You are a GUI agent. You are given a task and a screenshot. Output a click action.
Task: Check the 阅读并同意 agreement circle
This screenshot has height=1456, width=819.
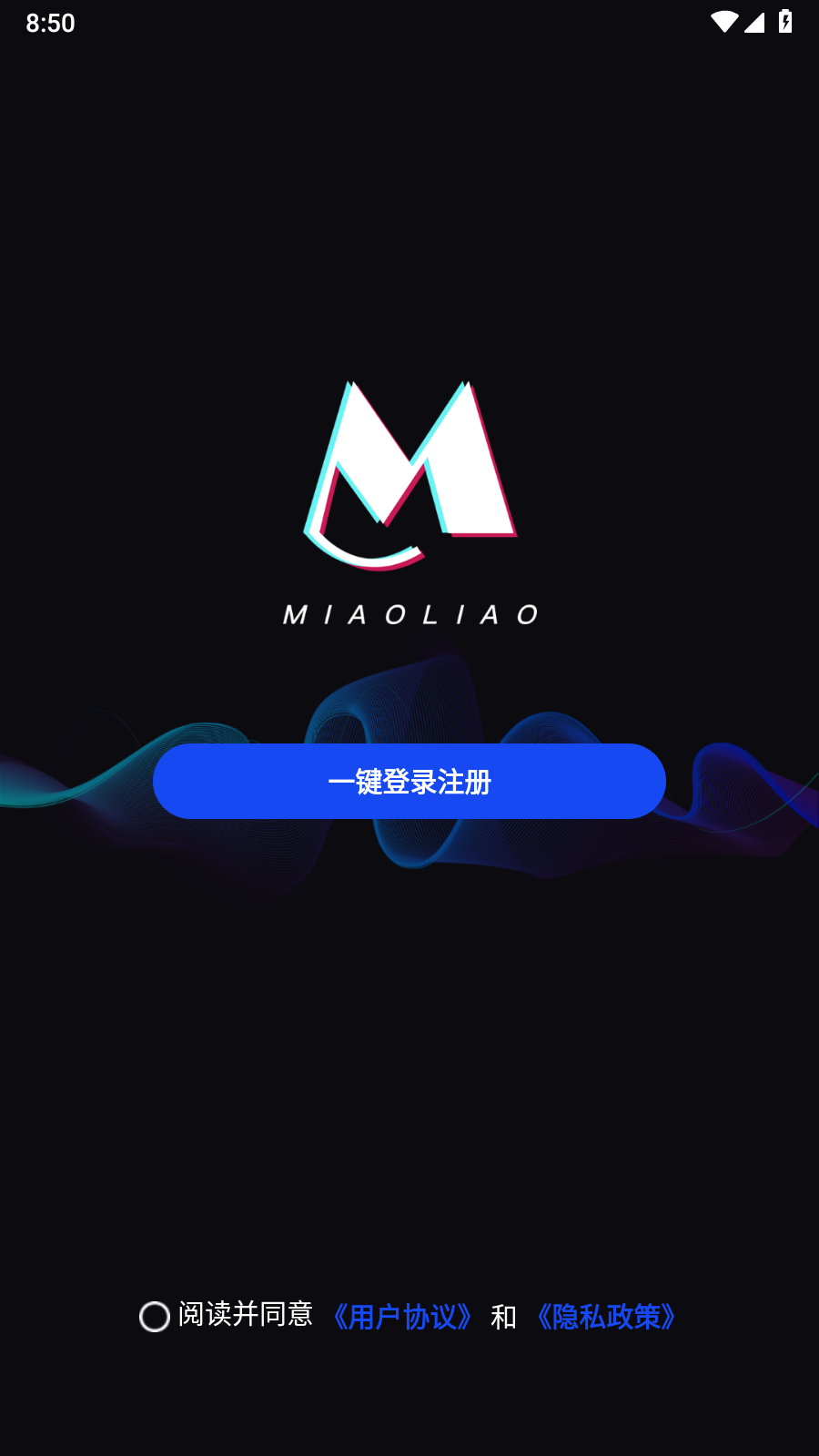tap(155, 1317)
